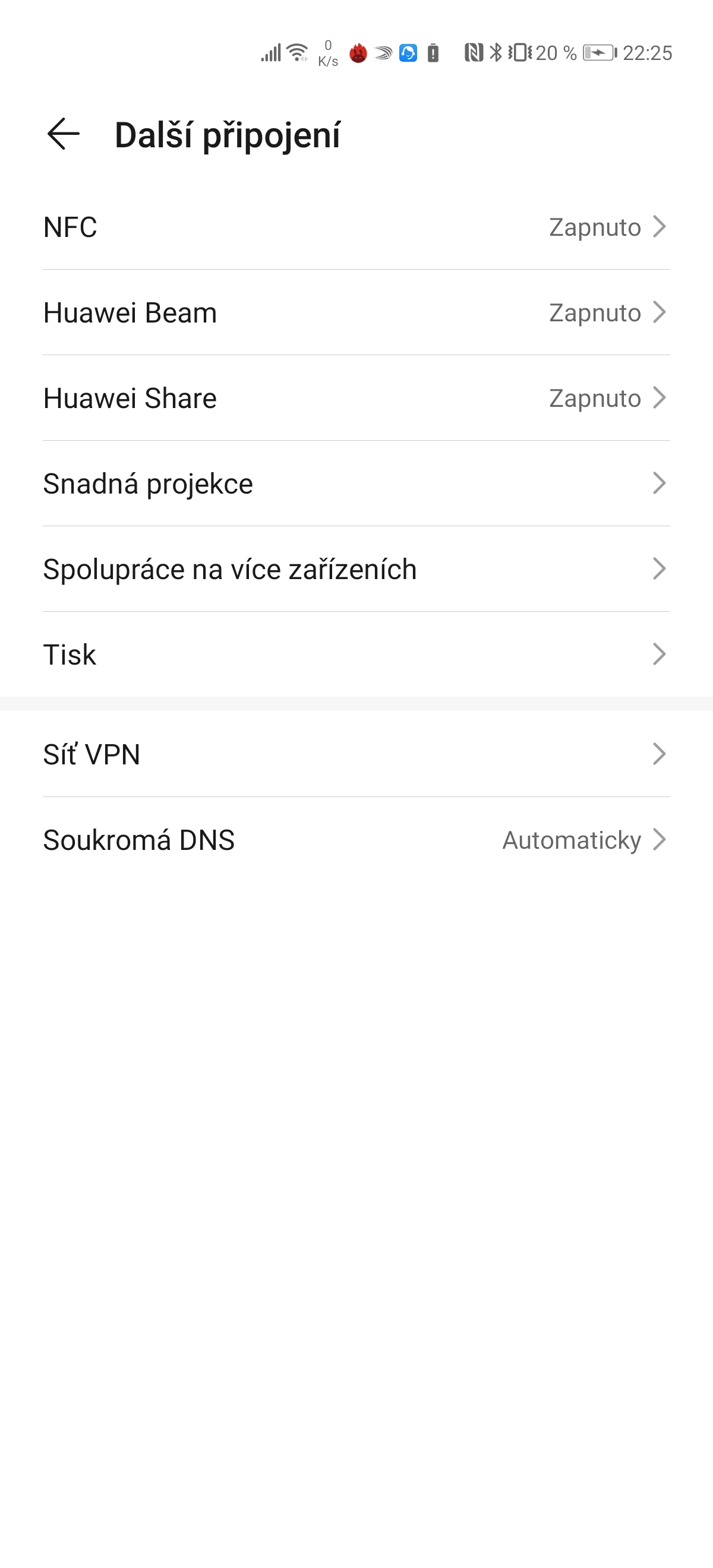Open Snadná projekce settings
This screenshot has width=713, height=1568.
(356, 483)
